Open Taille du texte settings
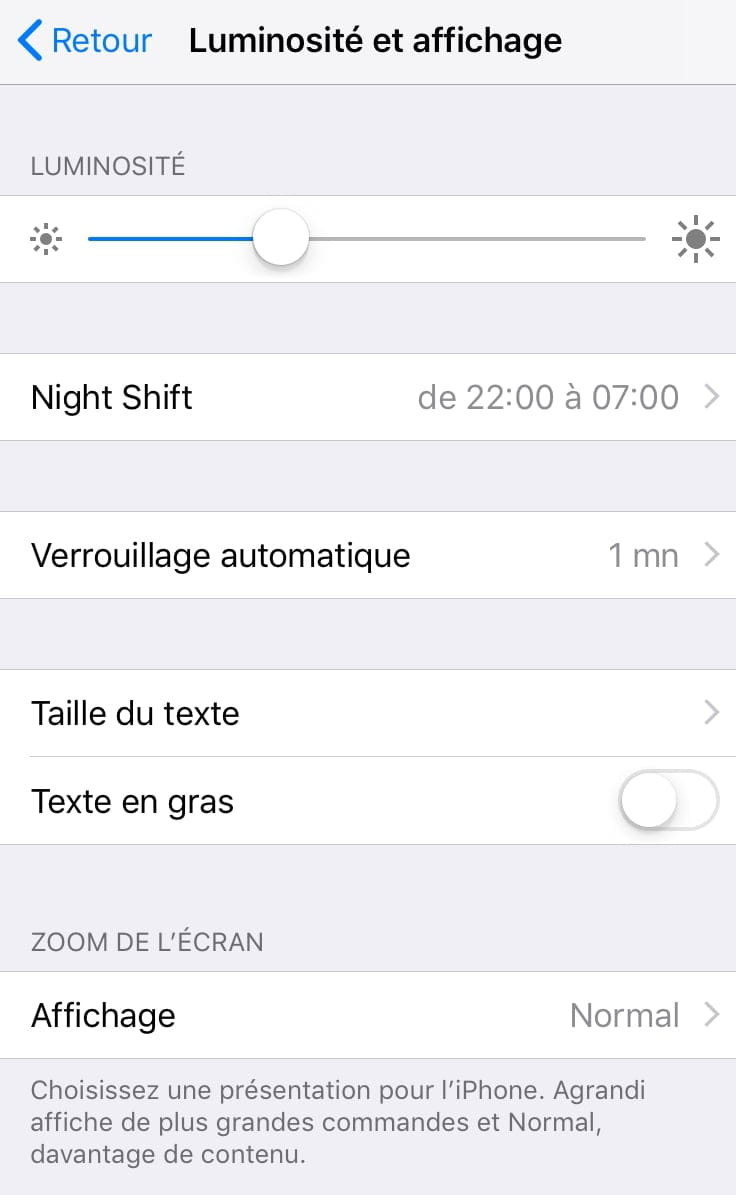The image size is (736, 1195). [x=368, y=713]
